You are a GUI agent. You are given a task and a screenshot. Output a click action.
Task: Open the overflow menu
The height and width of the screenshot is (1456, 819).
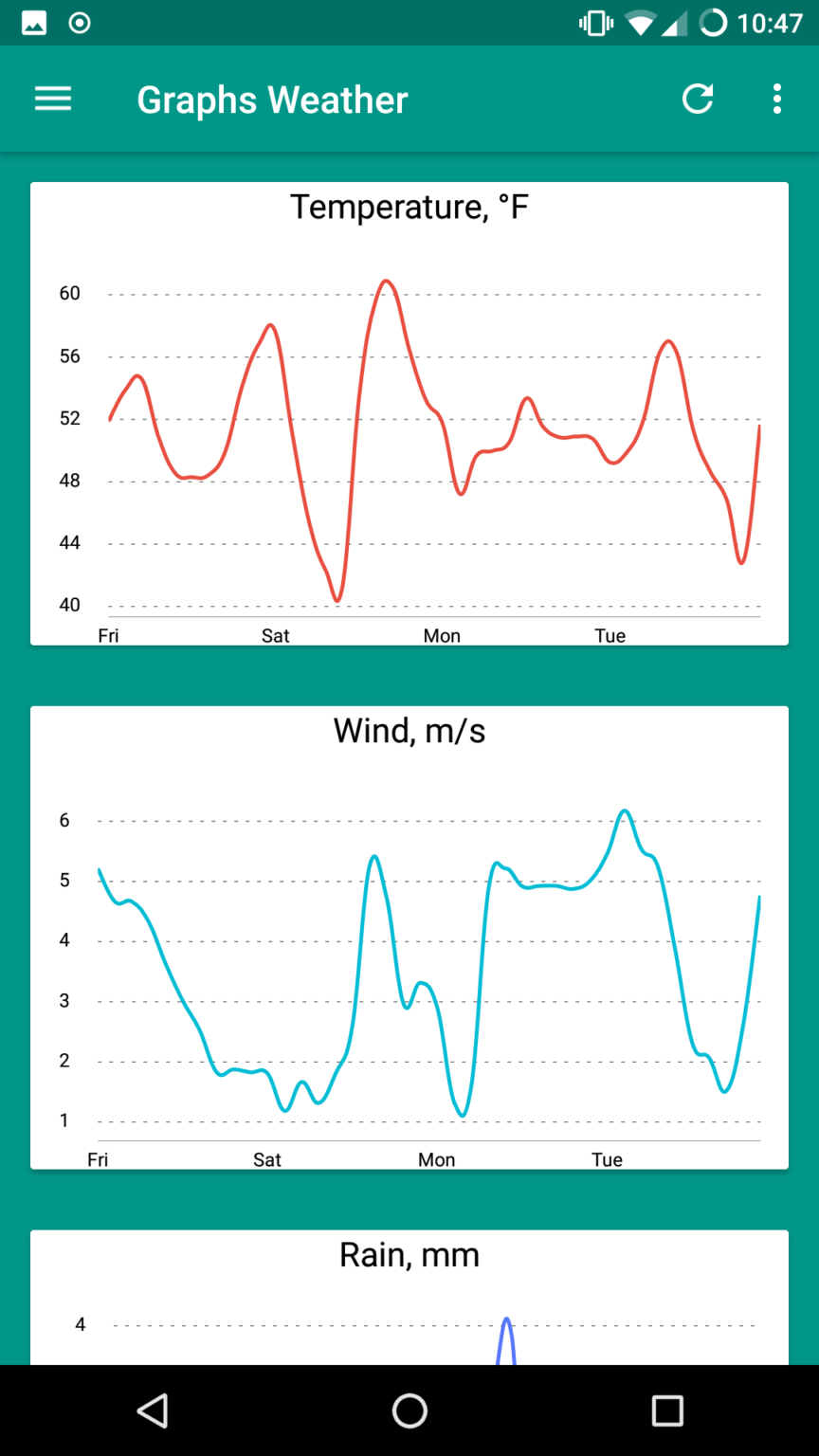777,99
